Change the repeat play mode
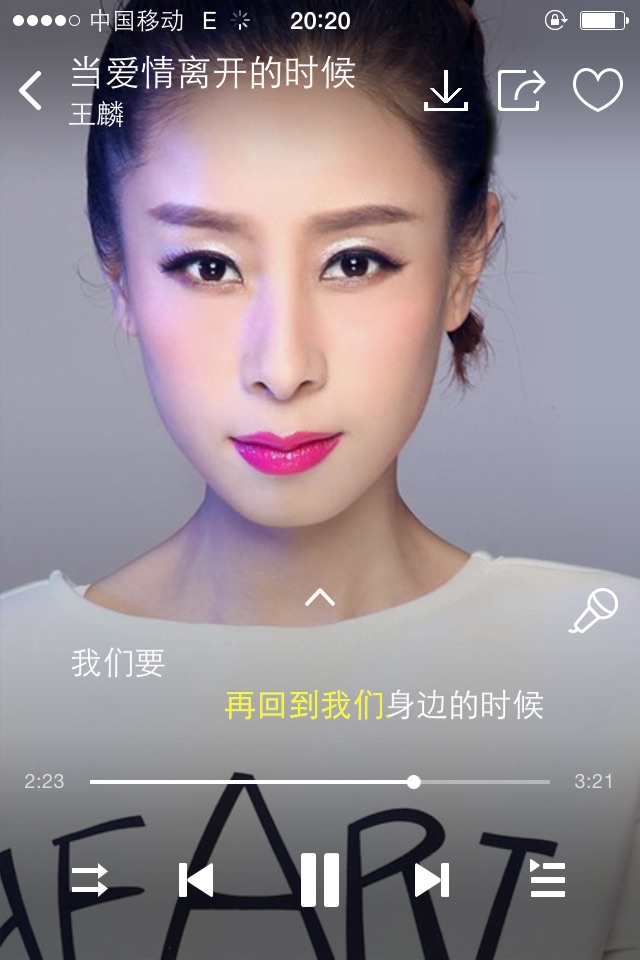This screenshot has height=960, width=640. 89,880
